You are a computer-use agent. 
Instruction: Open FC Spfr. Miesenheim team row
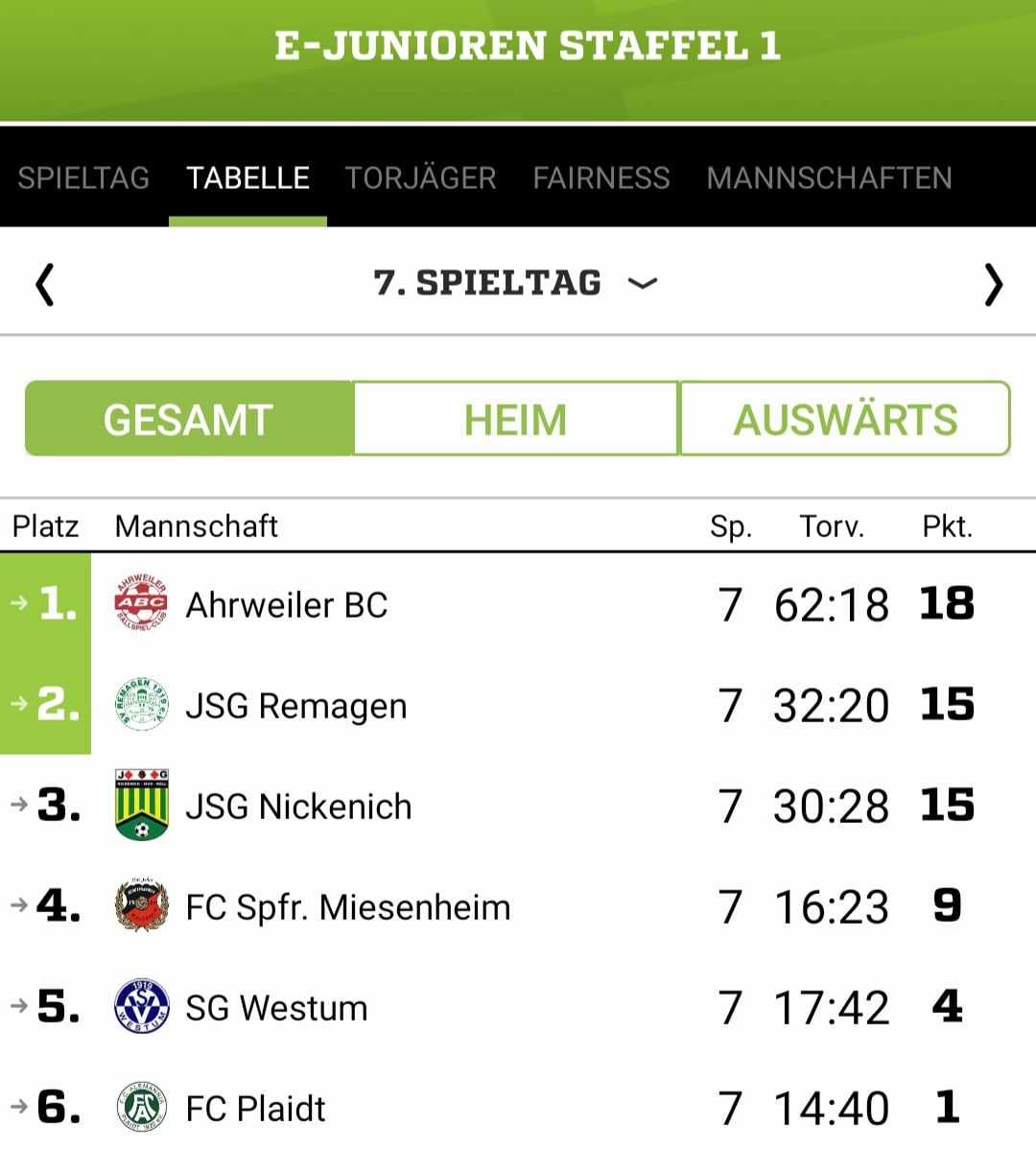point(347,907)
